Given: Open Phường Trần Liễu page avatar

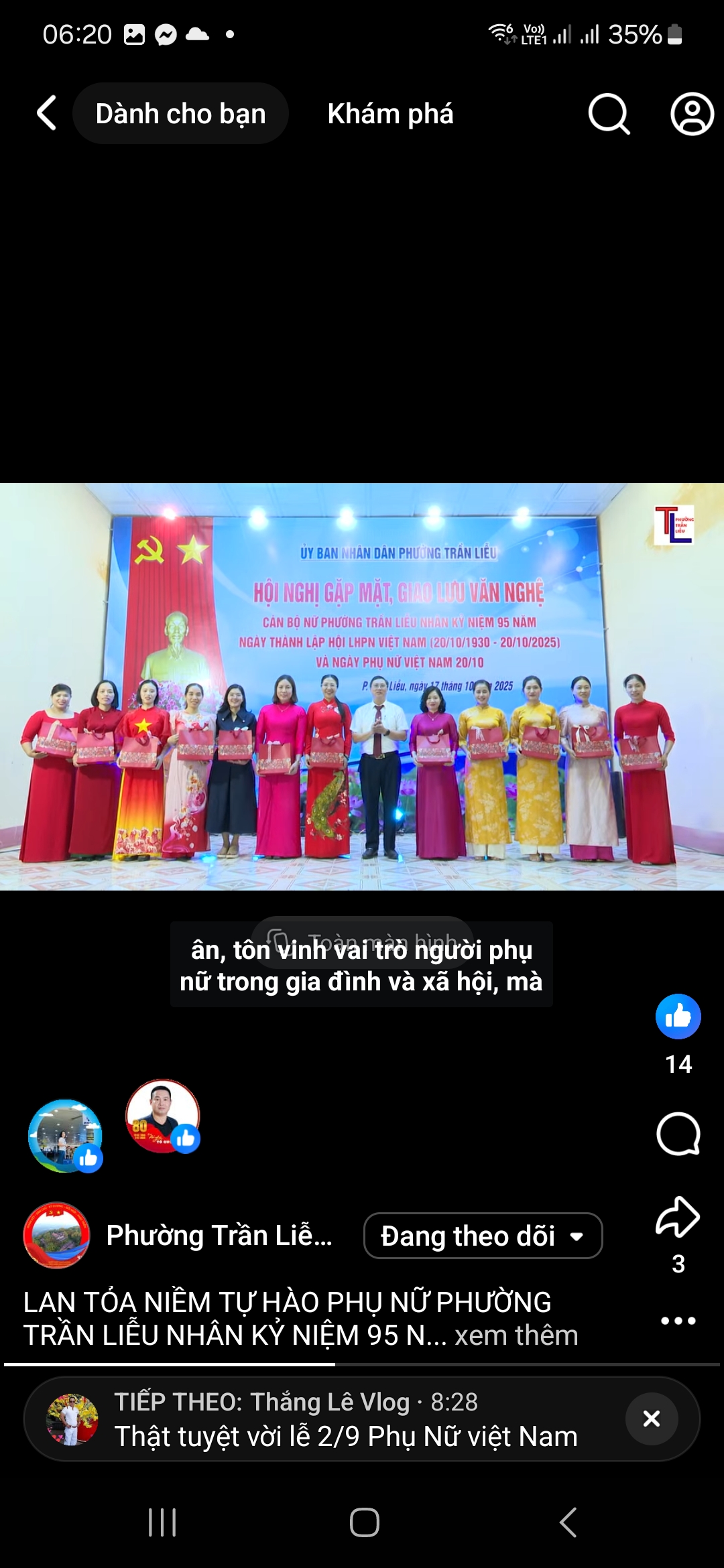Looking at the screenshot, I should tap(56, 1235).
